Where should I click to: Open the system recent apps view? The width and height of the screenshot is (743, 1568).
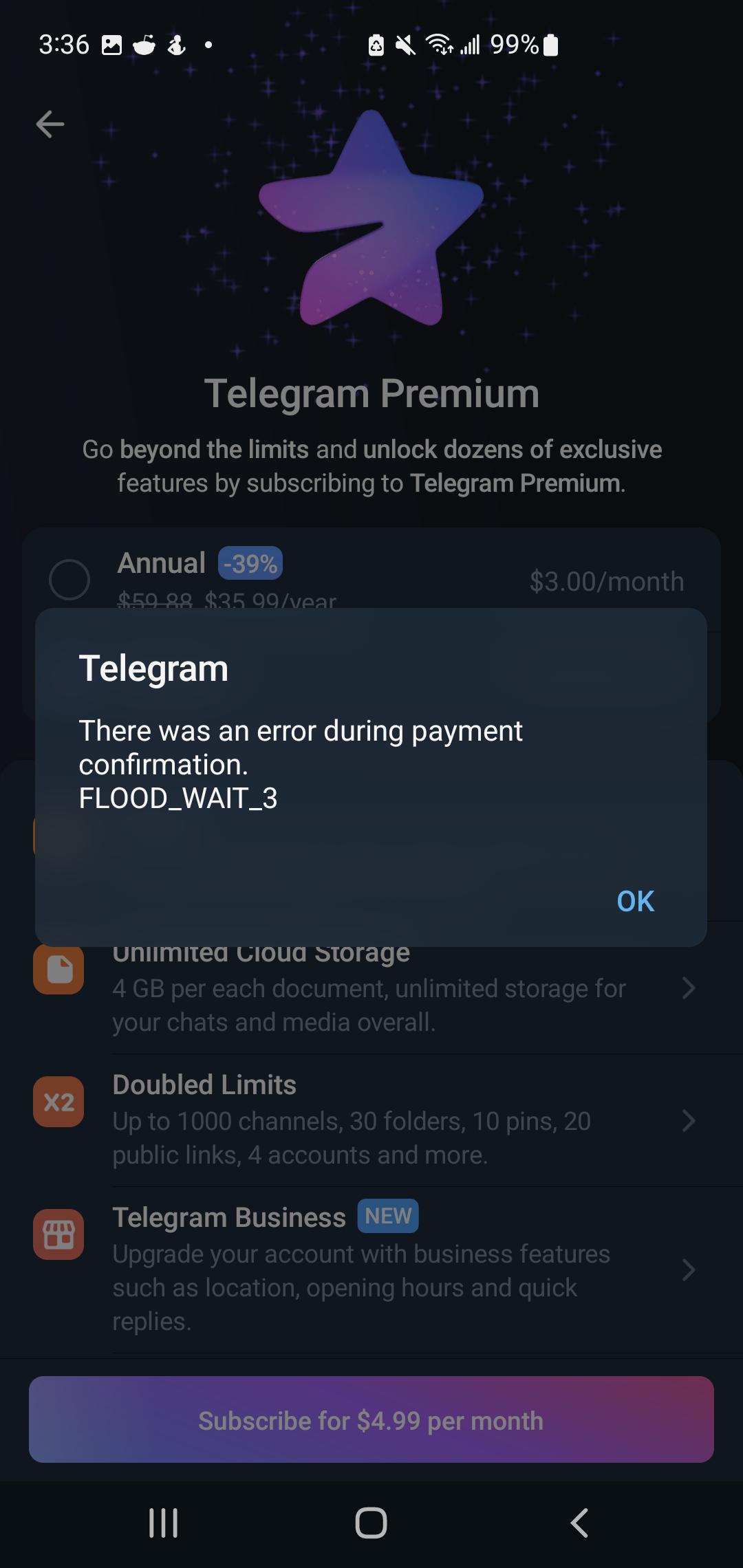tap(164, 1523)
